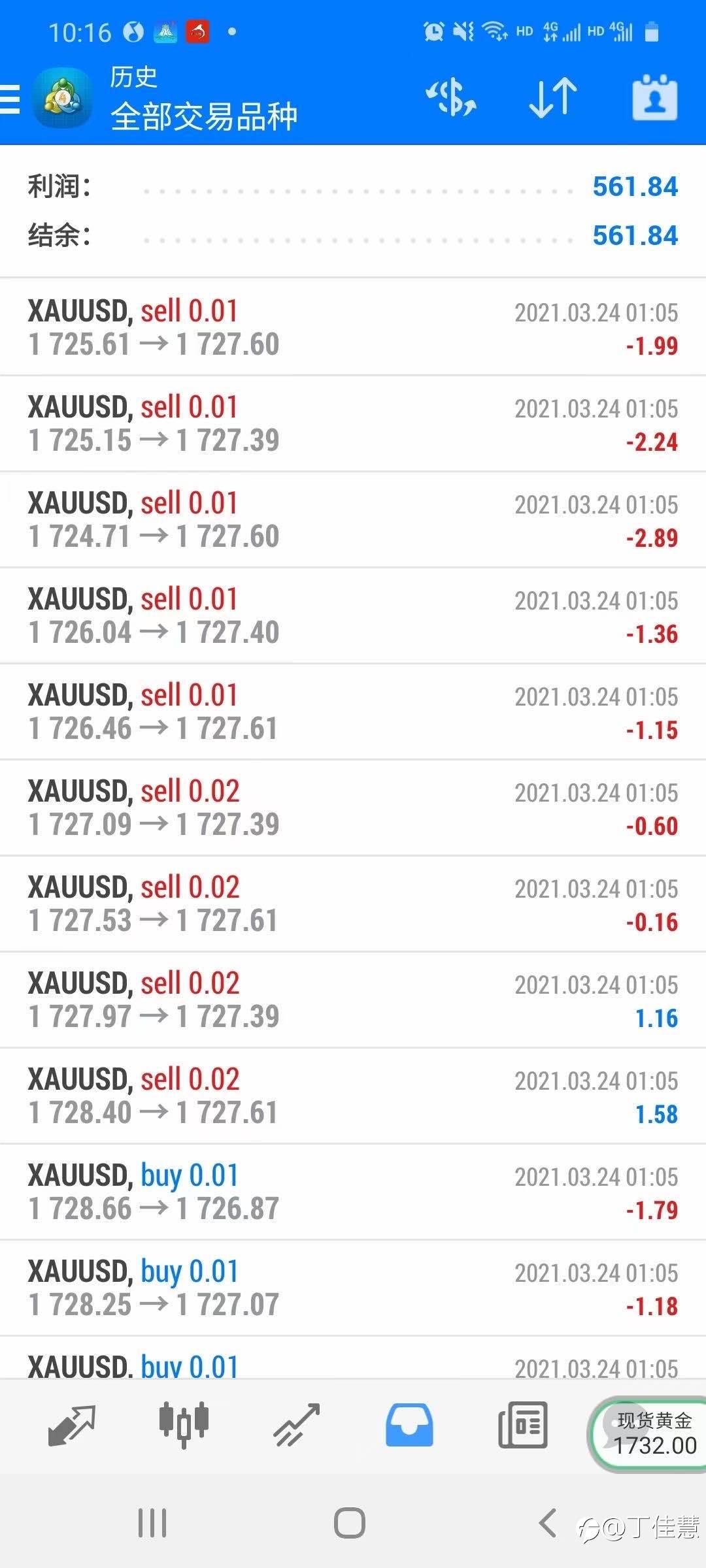
Task: Switch to the candlestick chart tab
Action: (184, 1424)
